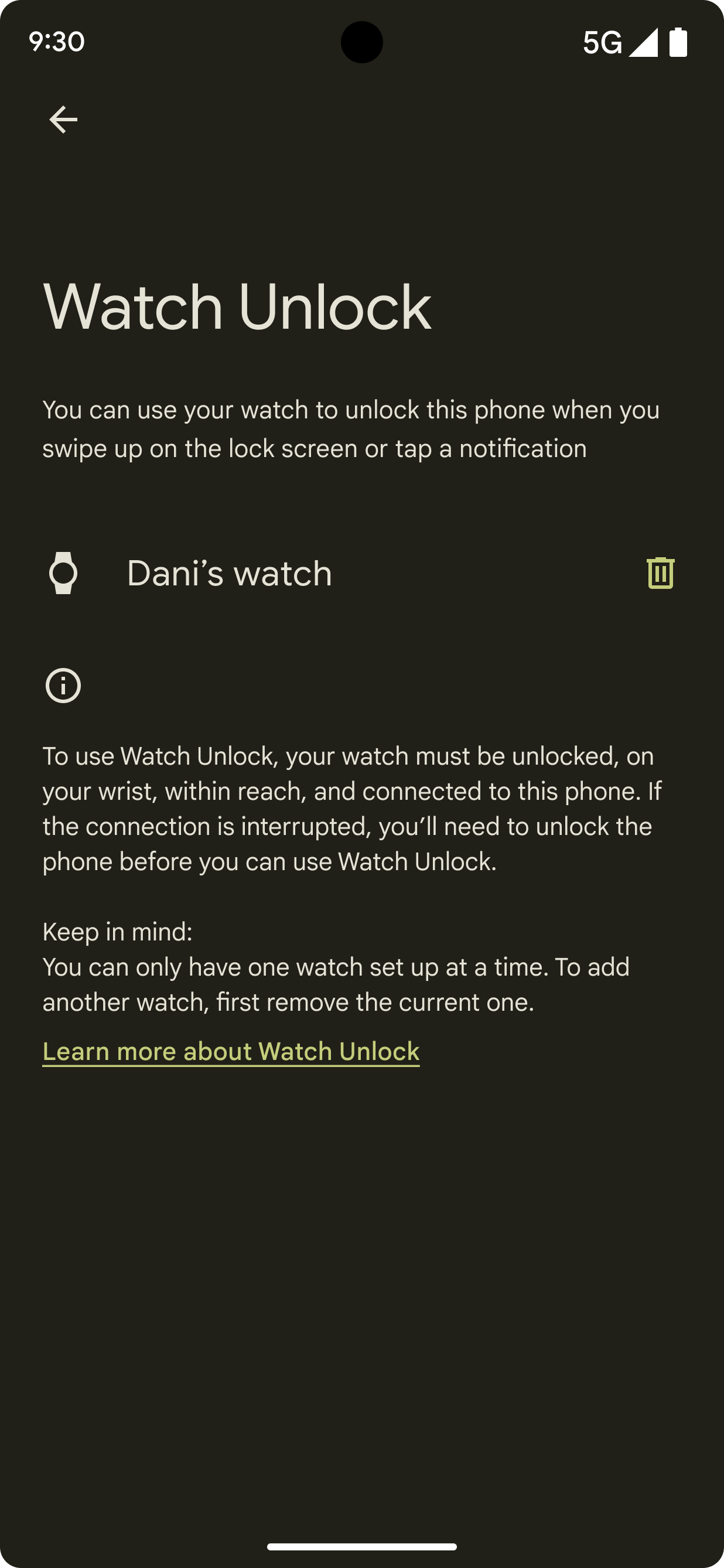Go back using the arrow icon
The width and height of the screenshot is (724, 1568).
(x=63, y=120)
